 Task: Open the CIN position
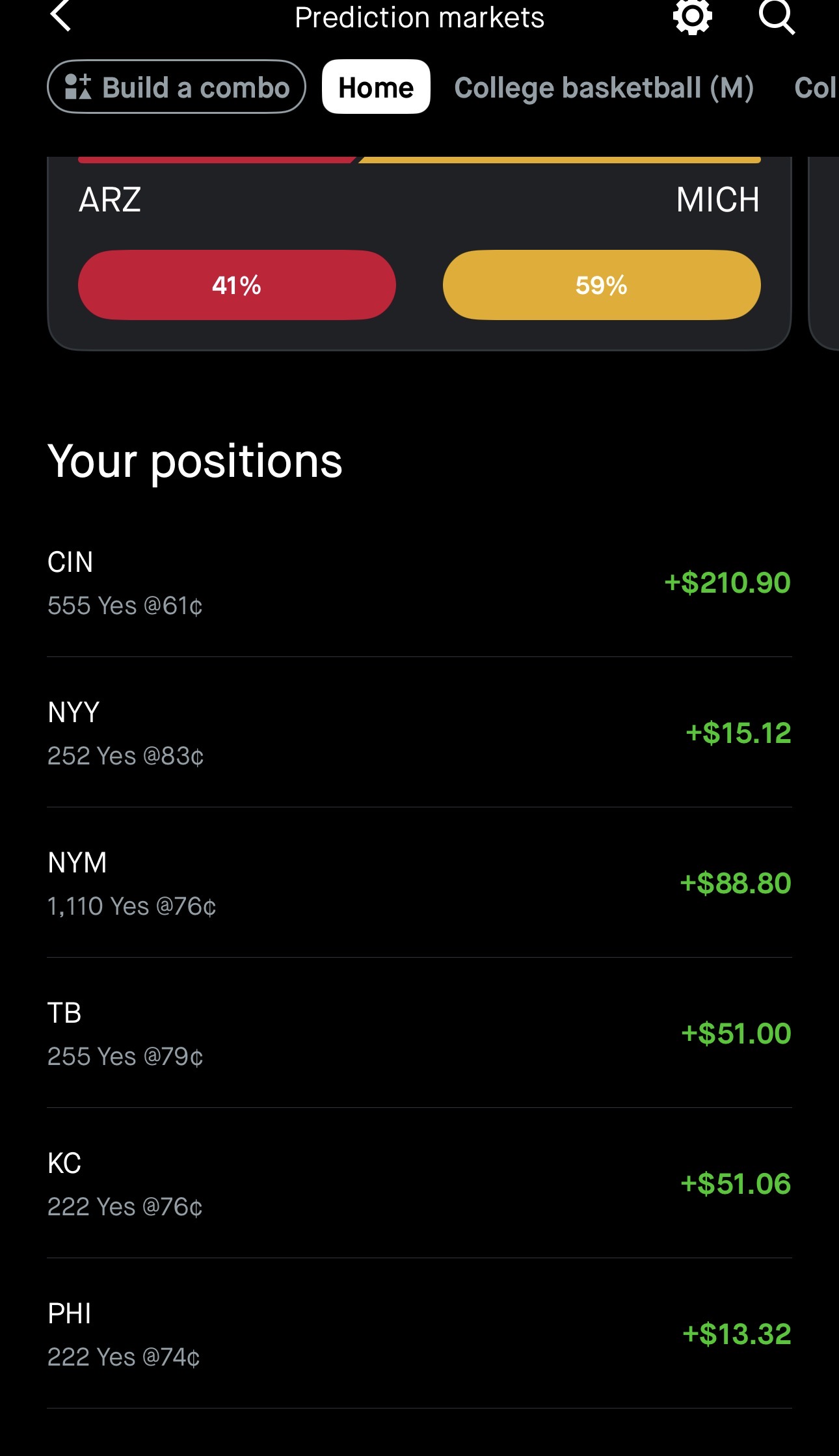coord(419,583)
